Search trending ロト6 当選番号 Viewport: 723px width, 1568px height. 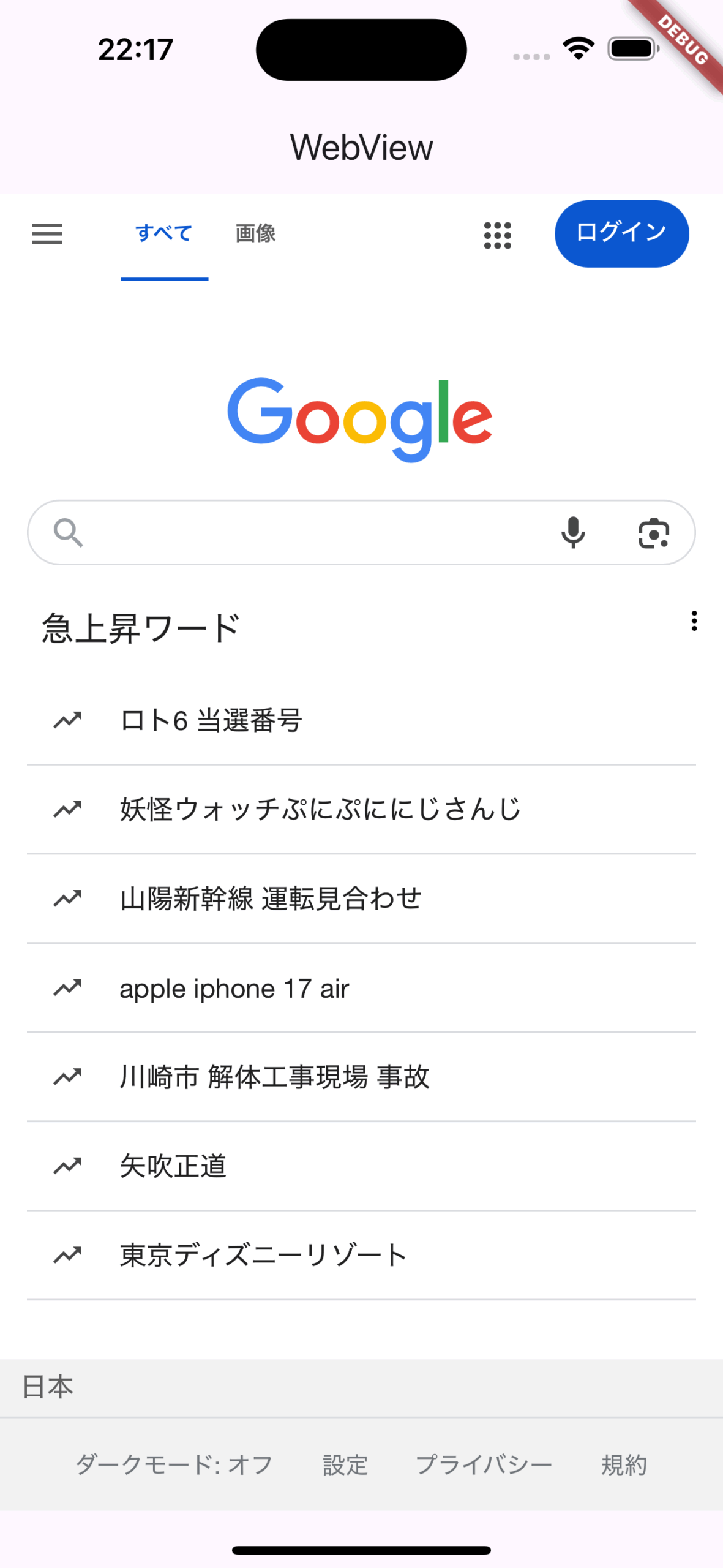(361, 720)
